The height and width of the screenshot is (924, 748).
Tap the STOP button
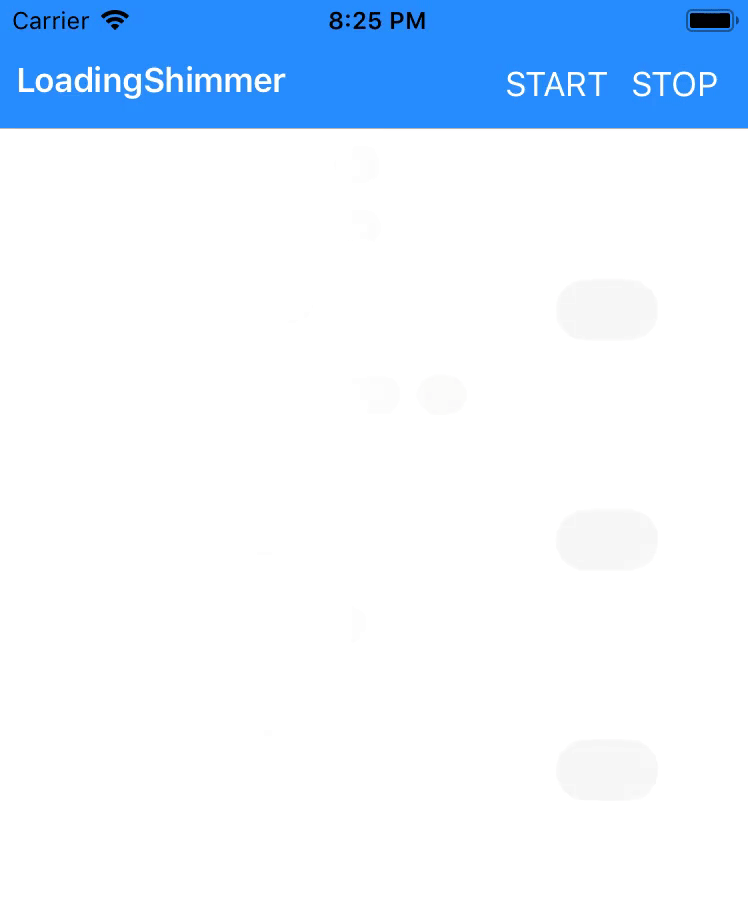[x=674, y=84]
